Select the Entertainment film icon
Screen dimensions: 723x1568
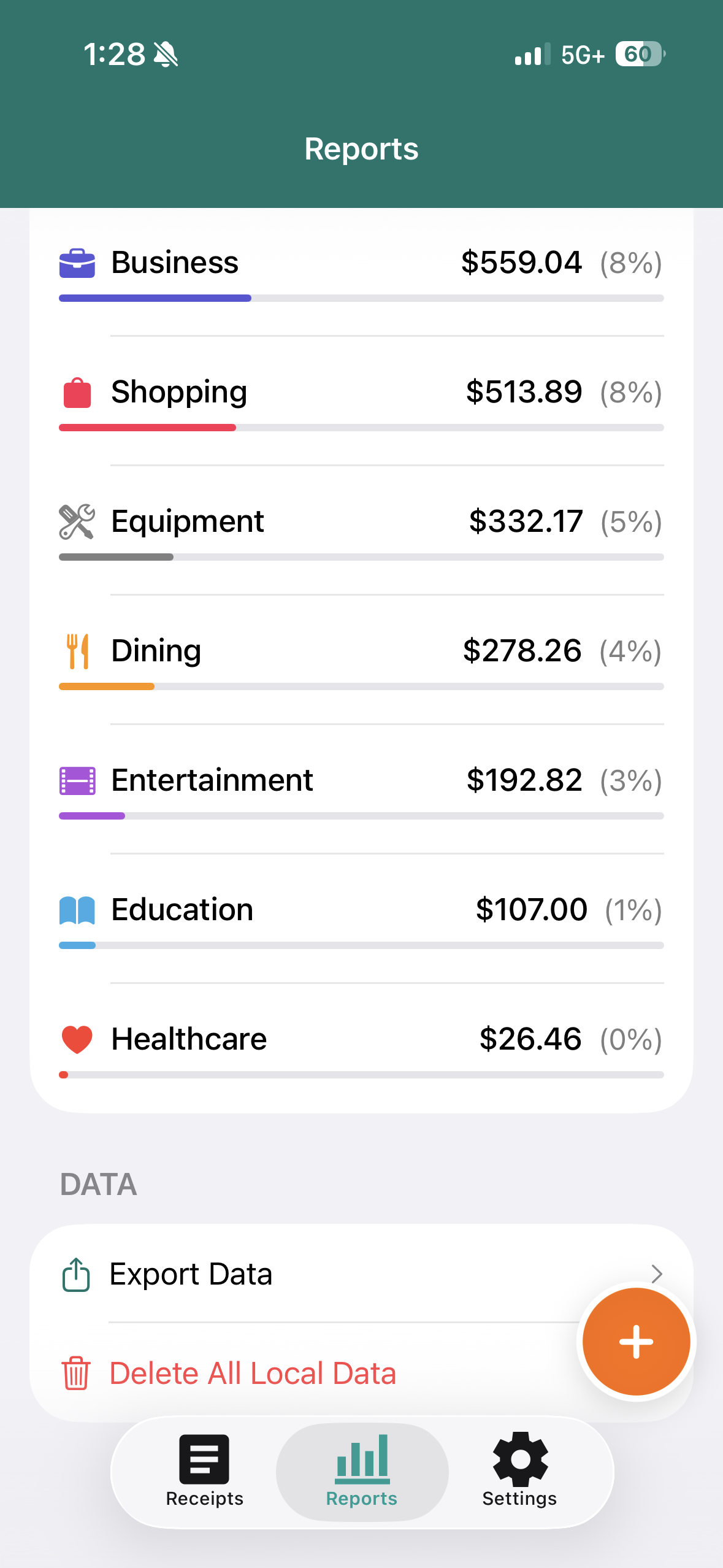(x=76, y=781)
